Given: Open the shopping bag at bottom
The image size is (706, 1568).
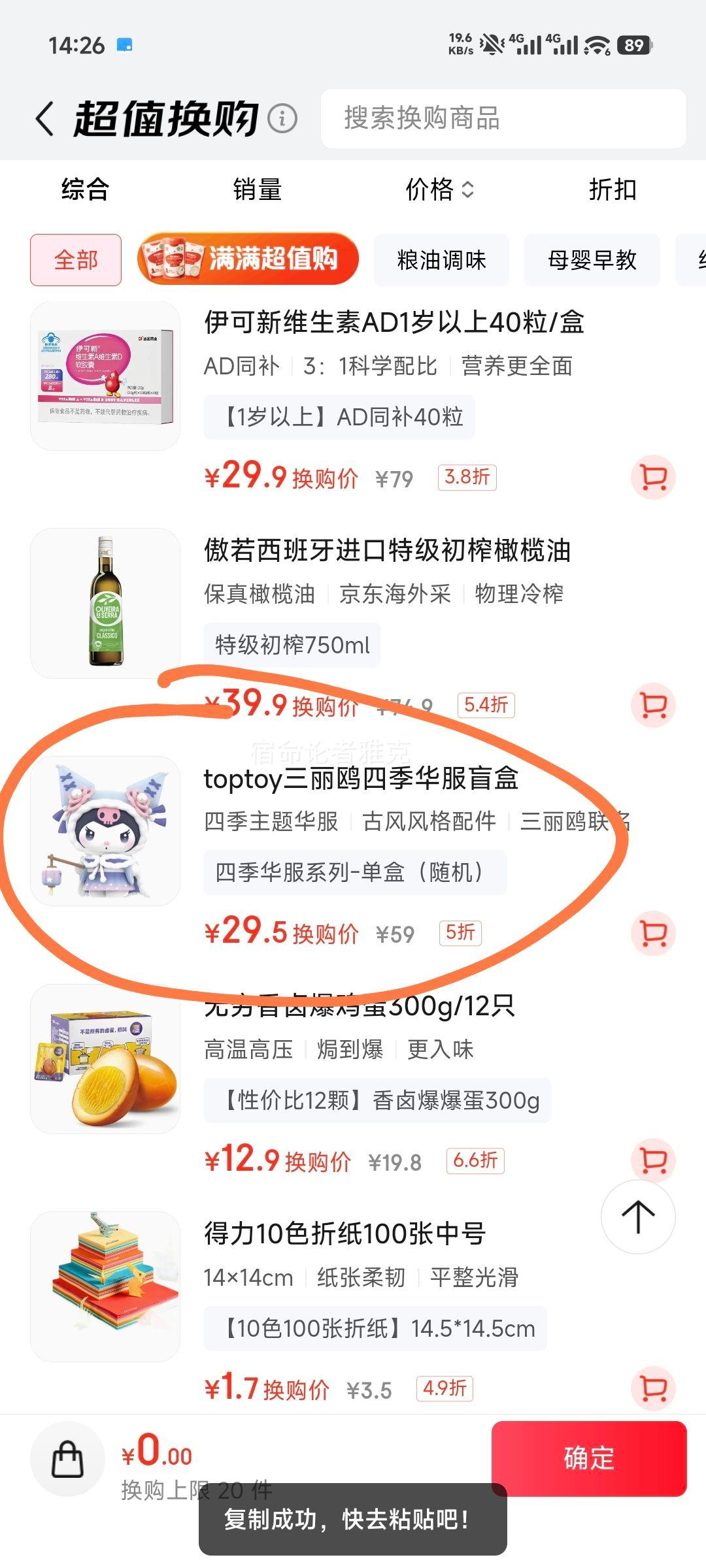Looking at the screenshot, I should (x=68, y=1458).
